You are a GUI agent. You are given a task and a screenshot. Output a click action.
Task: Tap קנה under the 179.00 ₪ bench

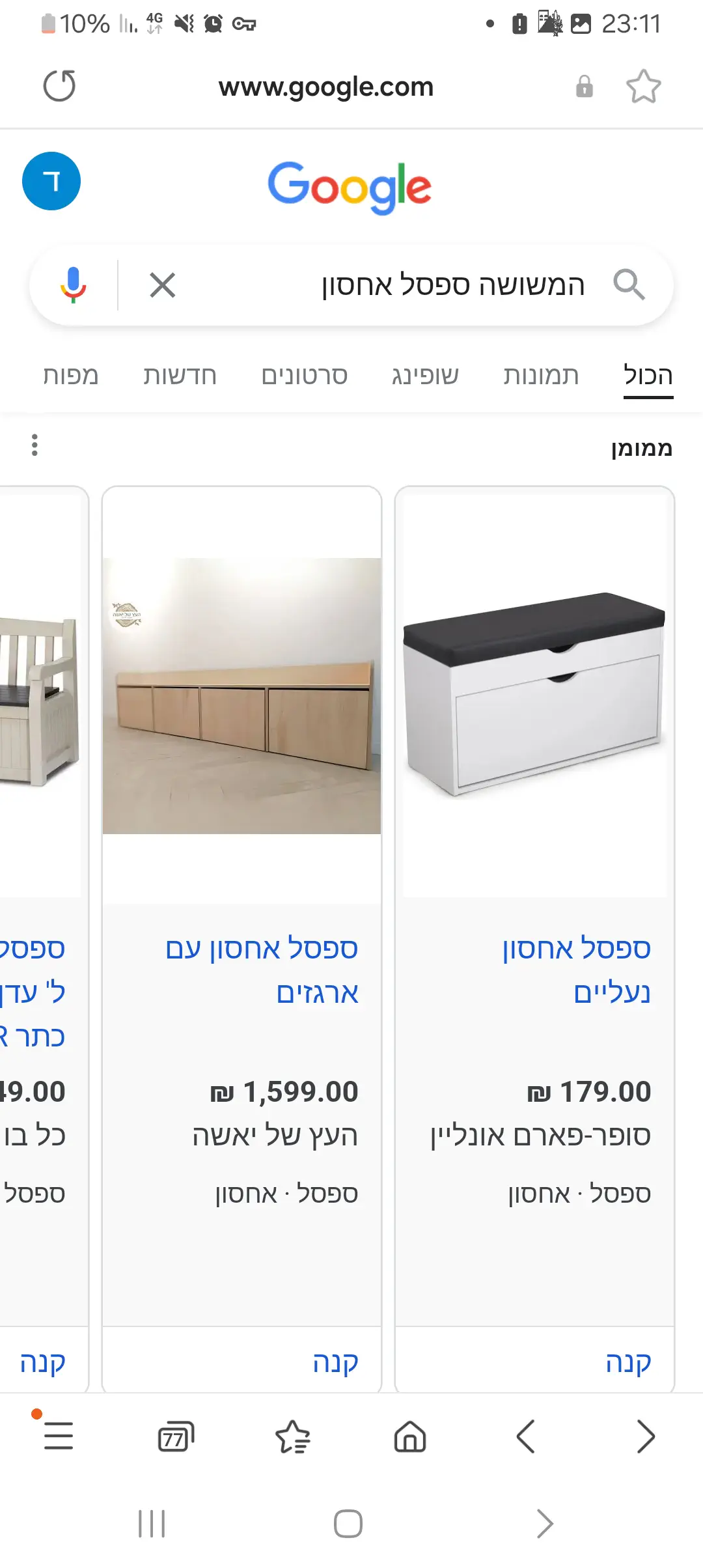627,1362
